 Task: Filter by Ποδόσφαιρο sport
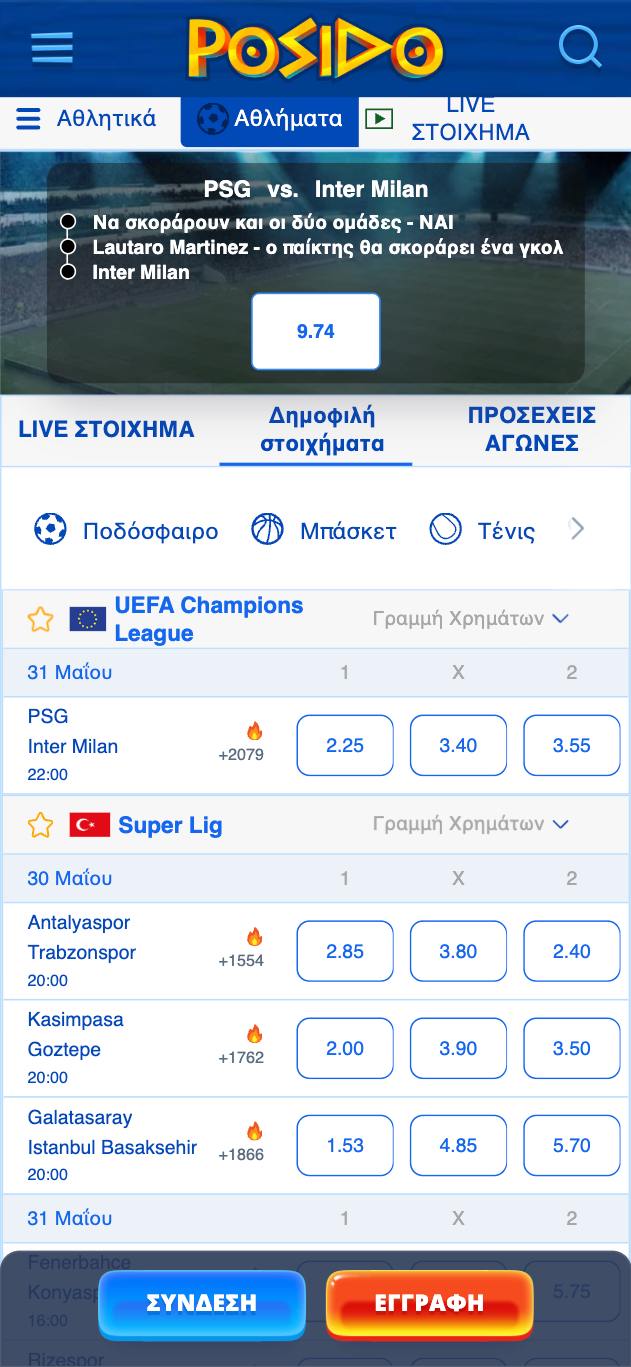point(127,530)
